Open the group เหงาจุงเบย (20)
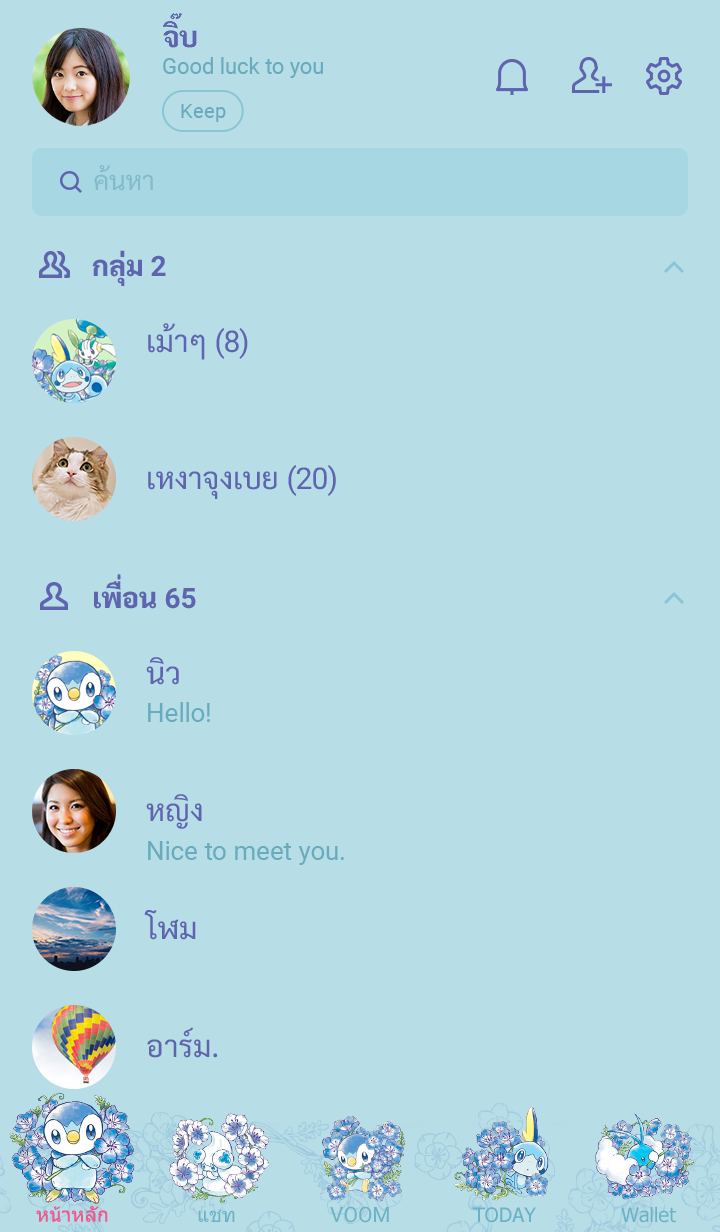 241,480
